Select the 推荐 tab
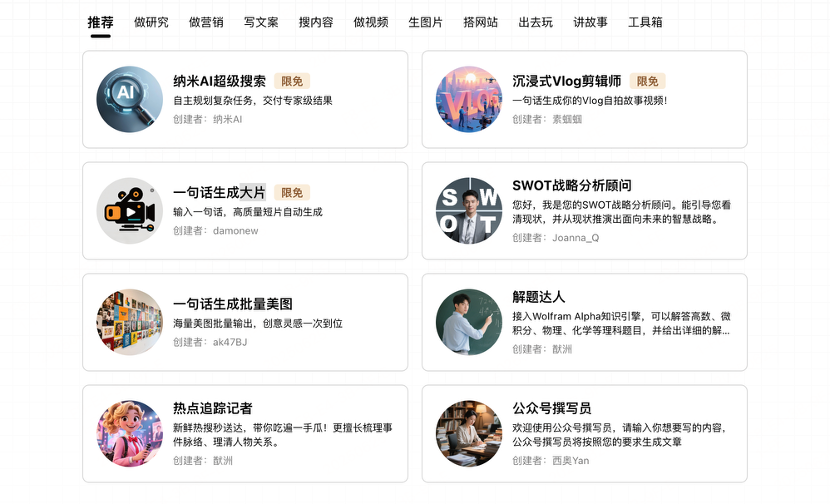830x504 pixels. tap(100, 22)
